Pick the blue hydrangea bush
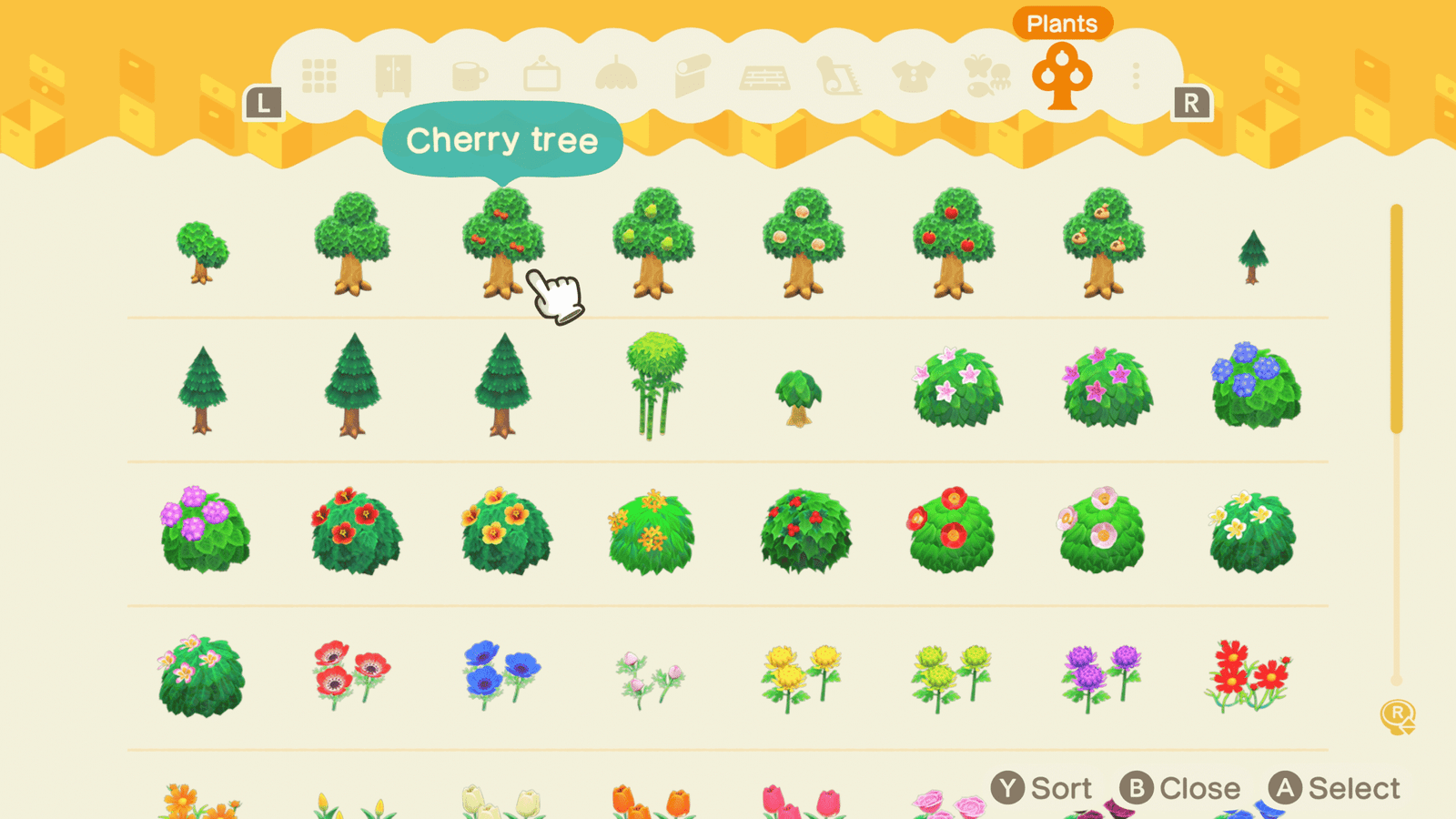This screenshot has height=819, width=1456. [1255, 386]
